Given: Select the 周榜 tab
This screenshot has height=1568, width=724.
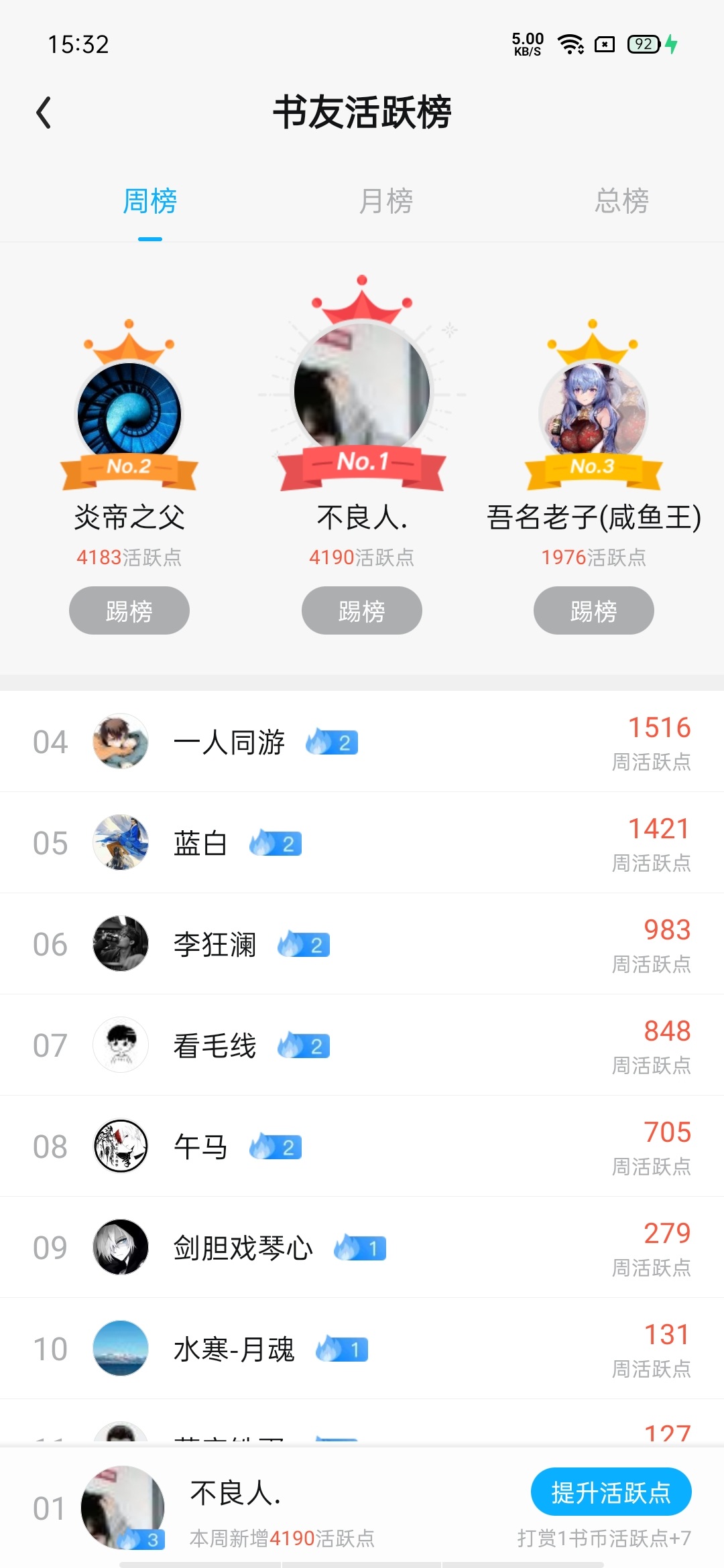Looking at the screenshot, I should pyautogui.click(x=149, y=201).
